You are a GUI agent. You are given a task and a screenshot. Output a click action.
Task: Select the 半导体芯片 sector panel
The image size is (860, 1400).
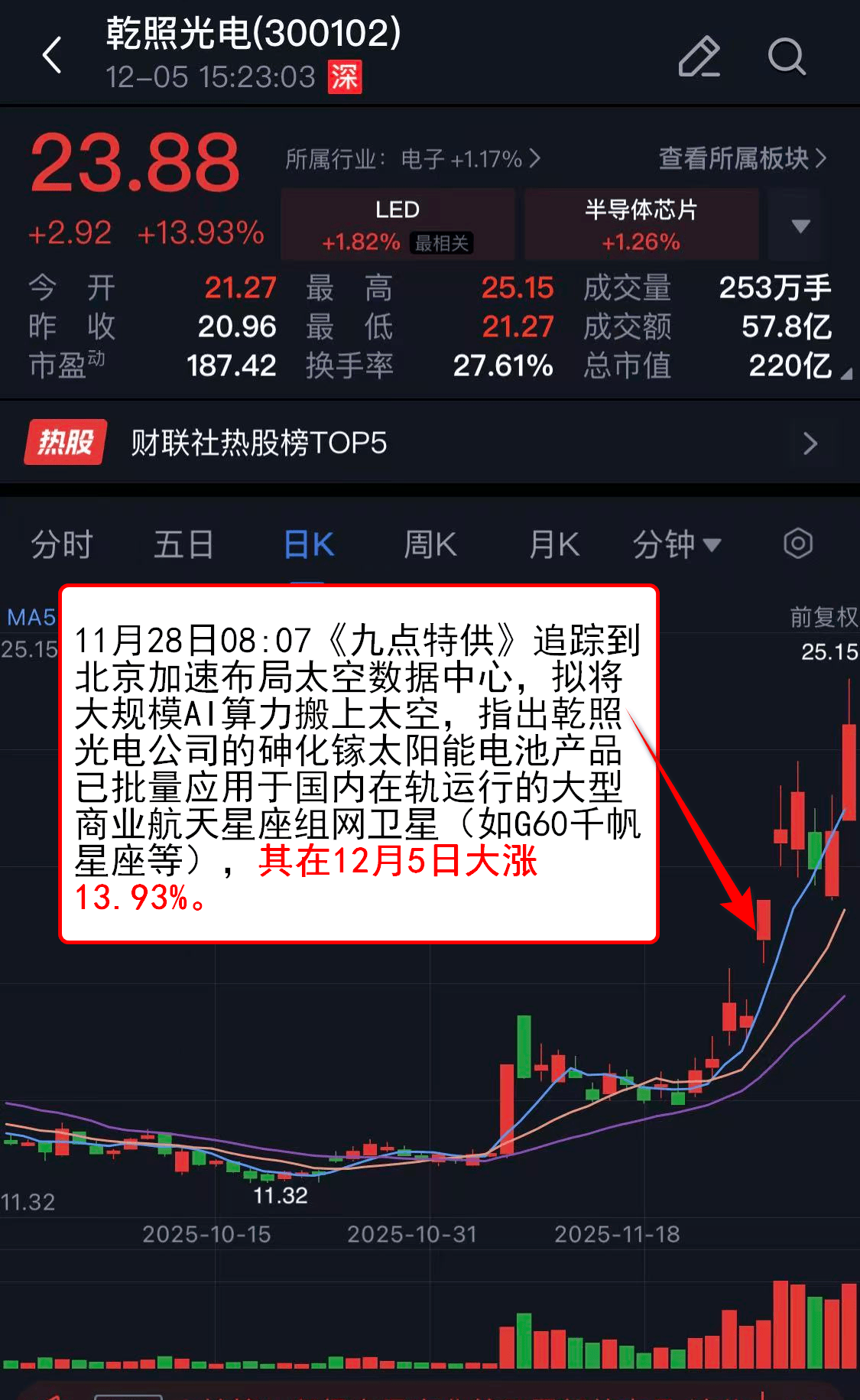click(641, 224)
